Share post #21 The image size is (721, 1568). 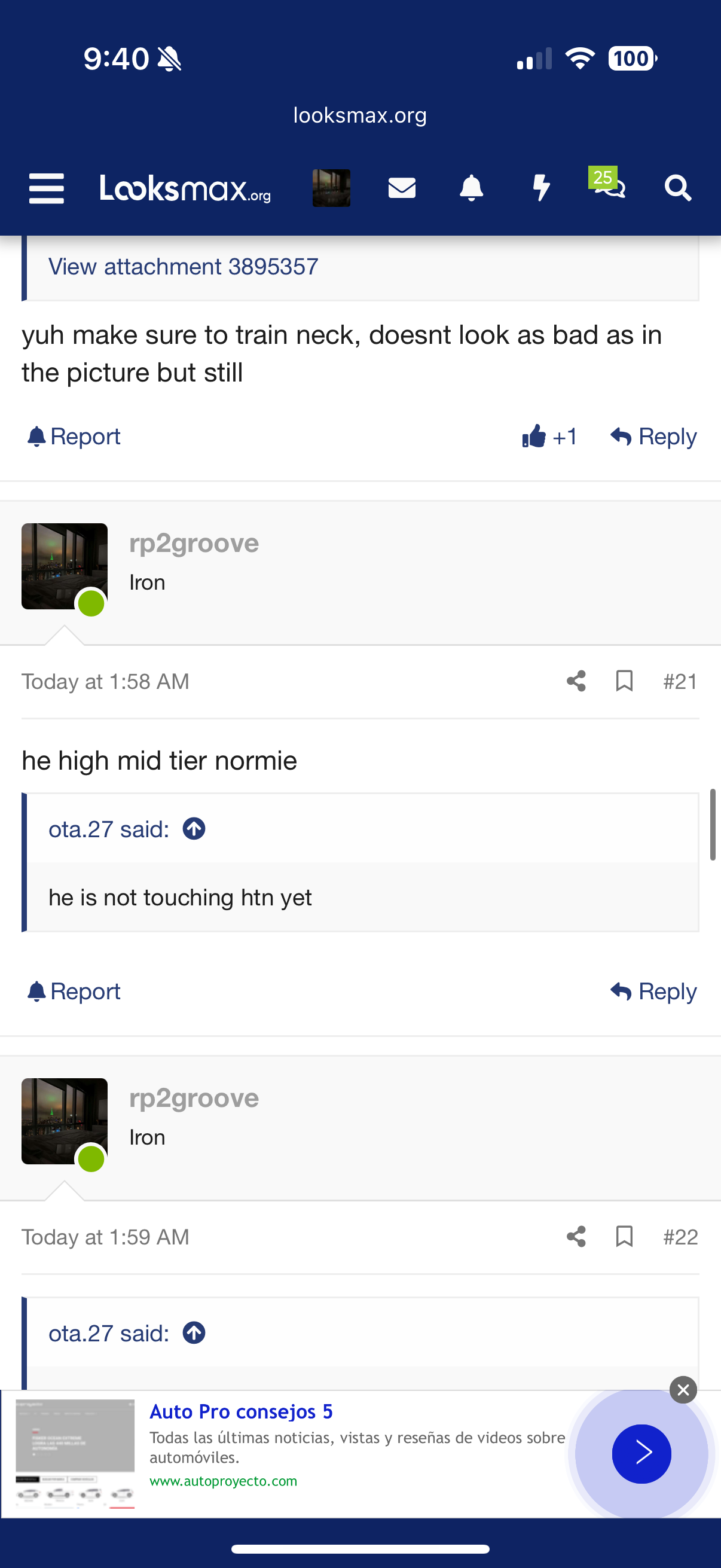click(576, 681)
